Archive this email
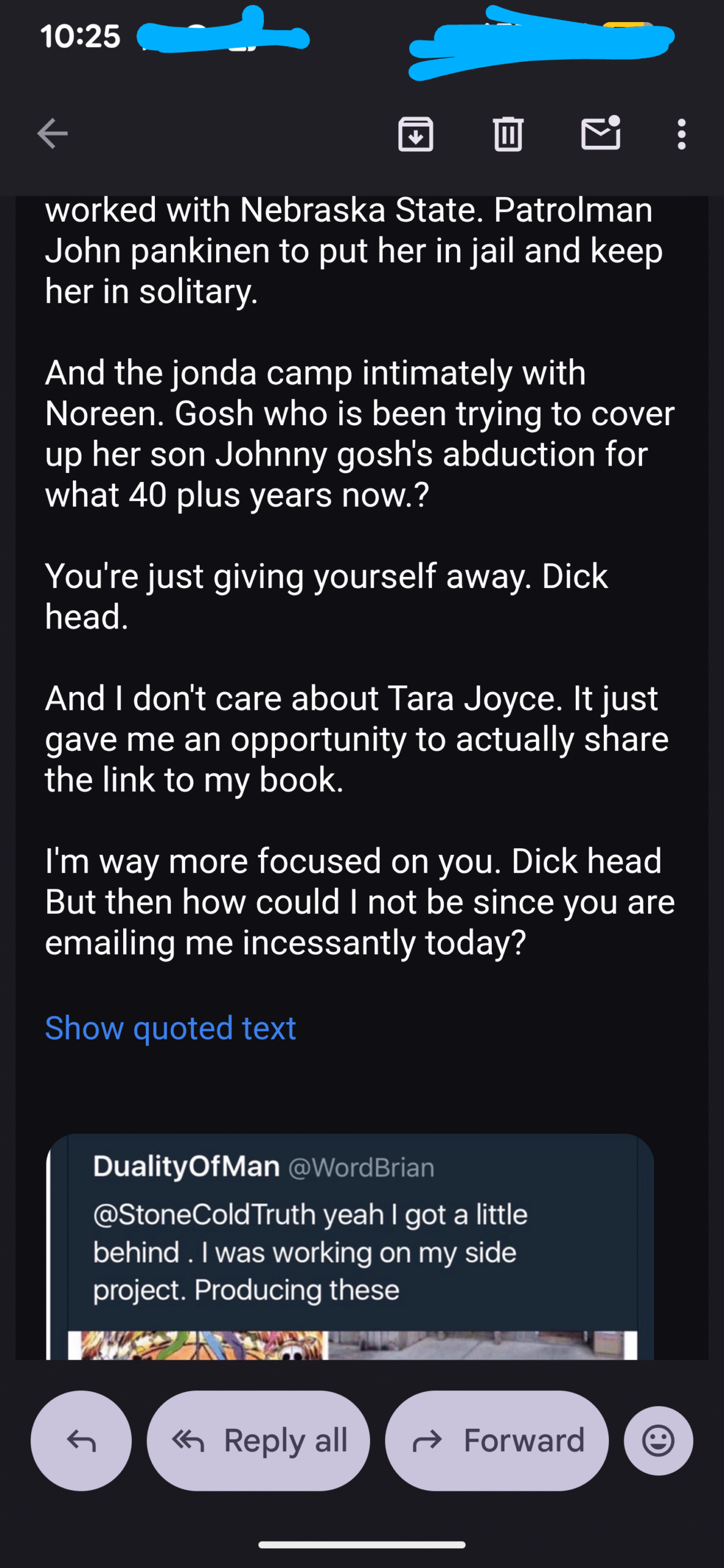The image size is (724, 1568). click(416, 134)
